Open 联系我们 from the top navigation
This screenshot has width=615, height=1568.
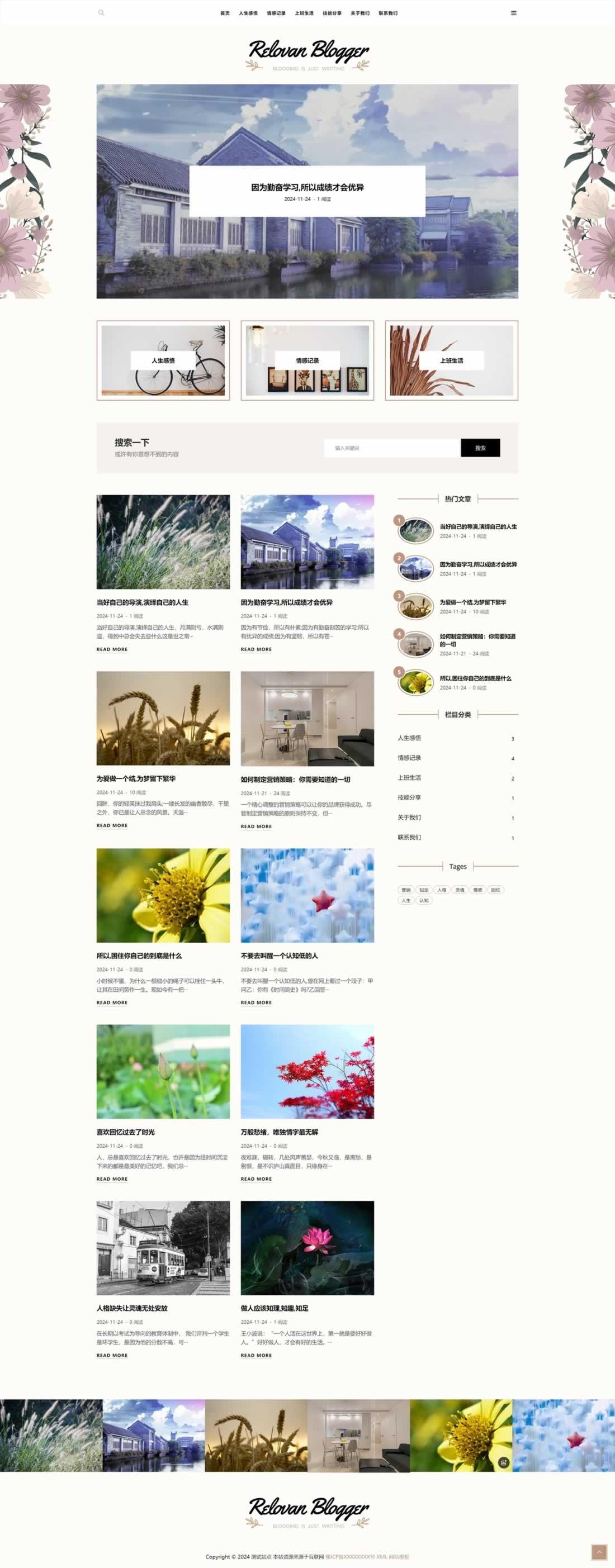tap(388, 13)
